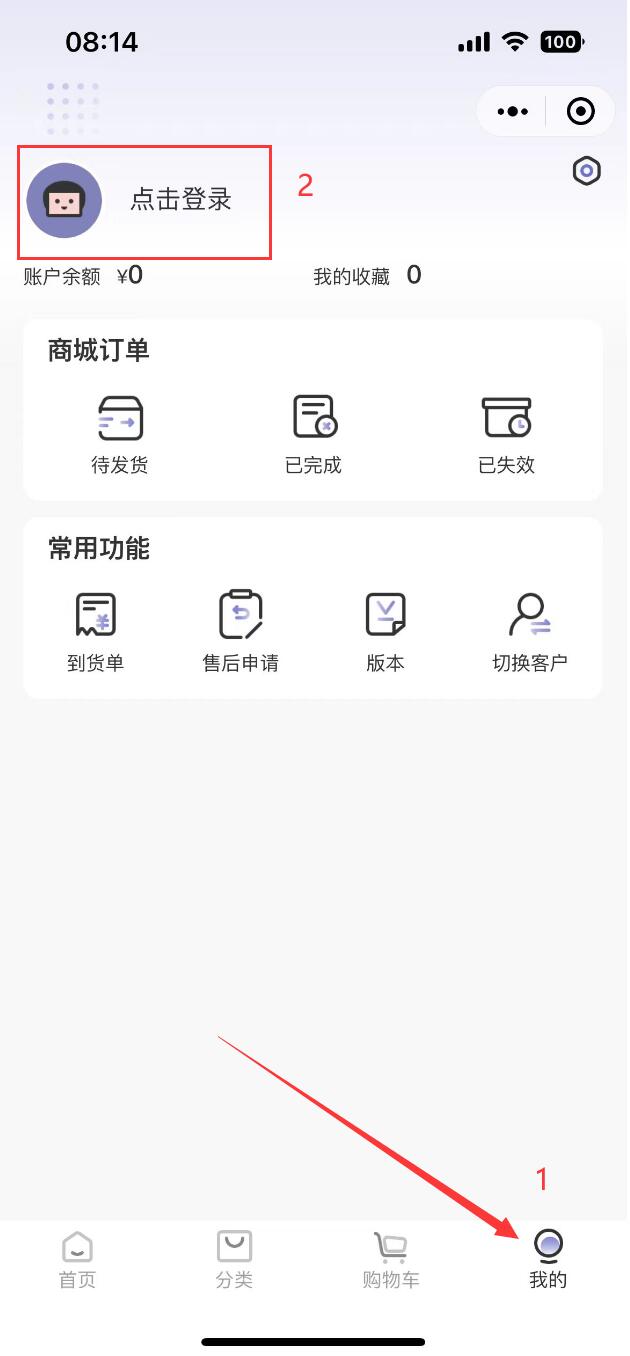The width and height of the screenshot is (630, 1356).
Task: Select the 我的 tab
Action: [x=548, y=1260]
